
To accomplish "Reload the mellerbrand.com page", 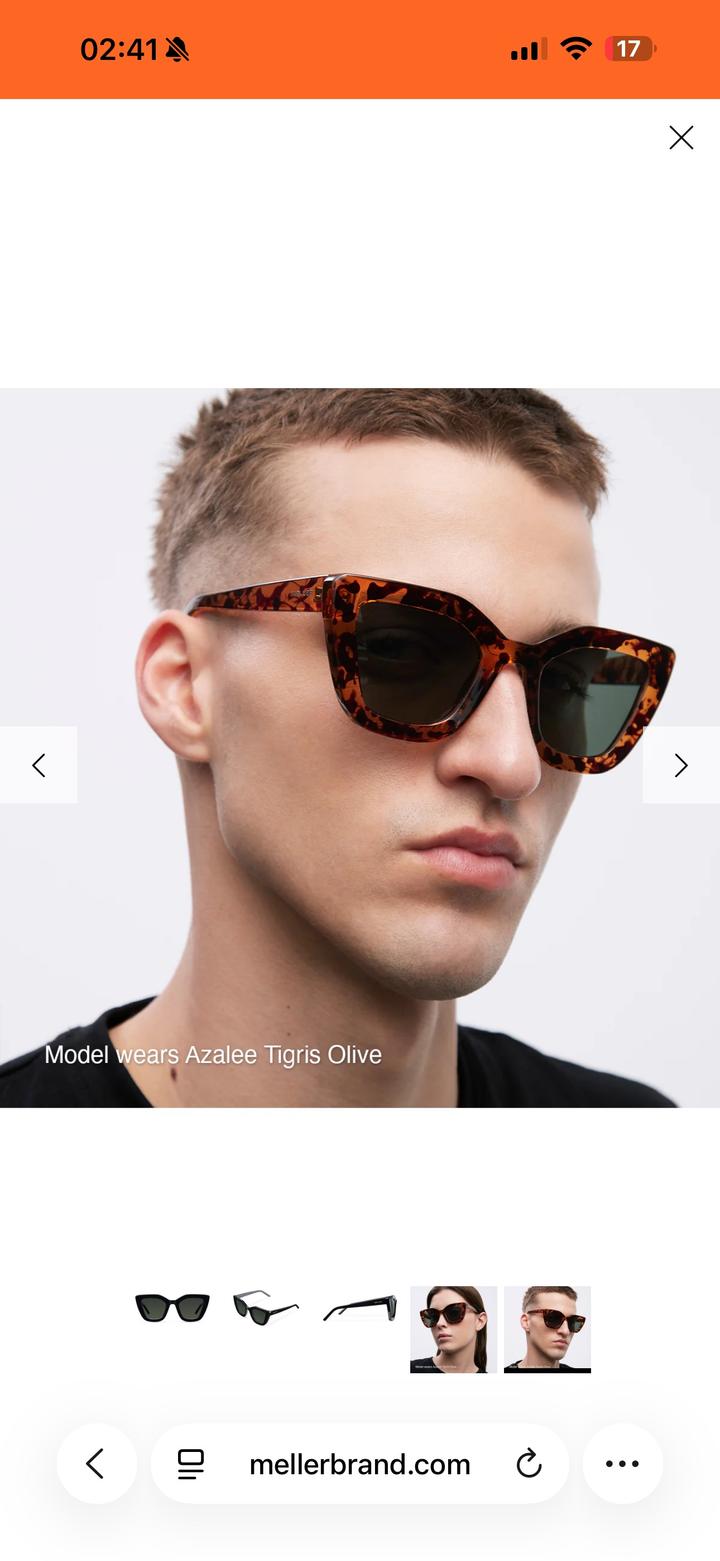I will coord(529,1464).
